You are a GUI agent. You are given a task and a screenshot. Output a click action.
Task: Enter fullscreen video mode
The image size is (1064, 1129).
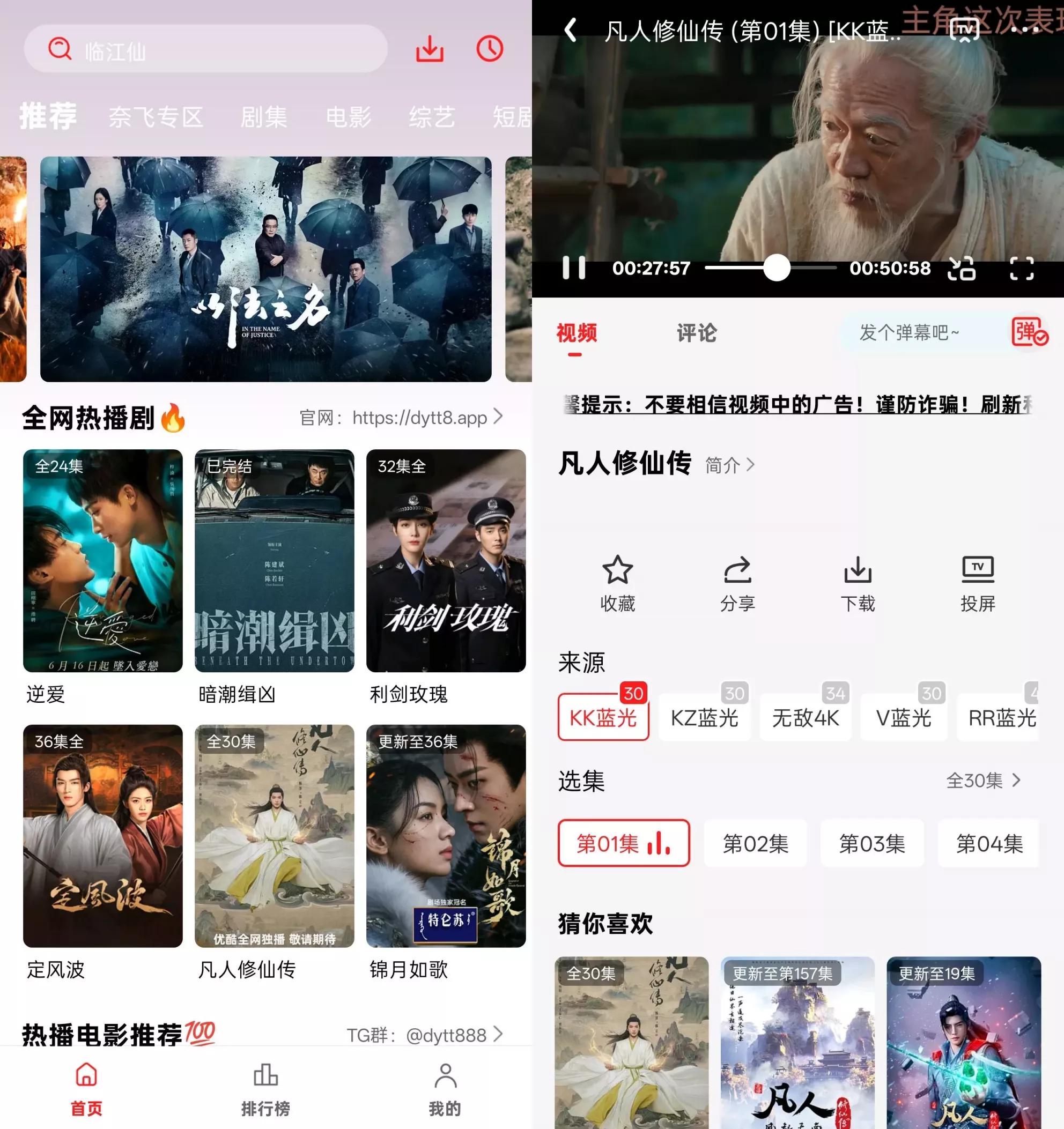(1022, 268)
